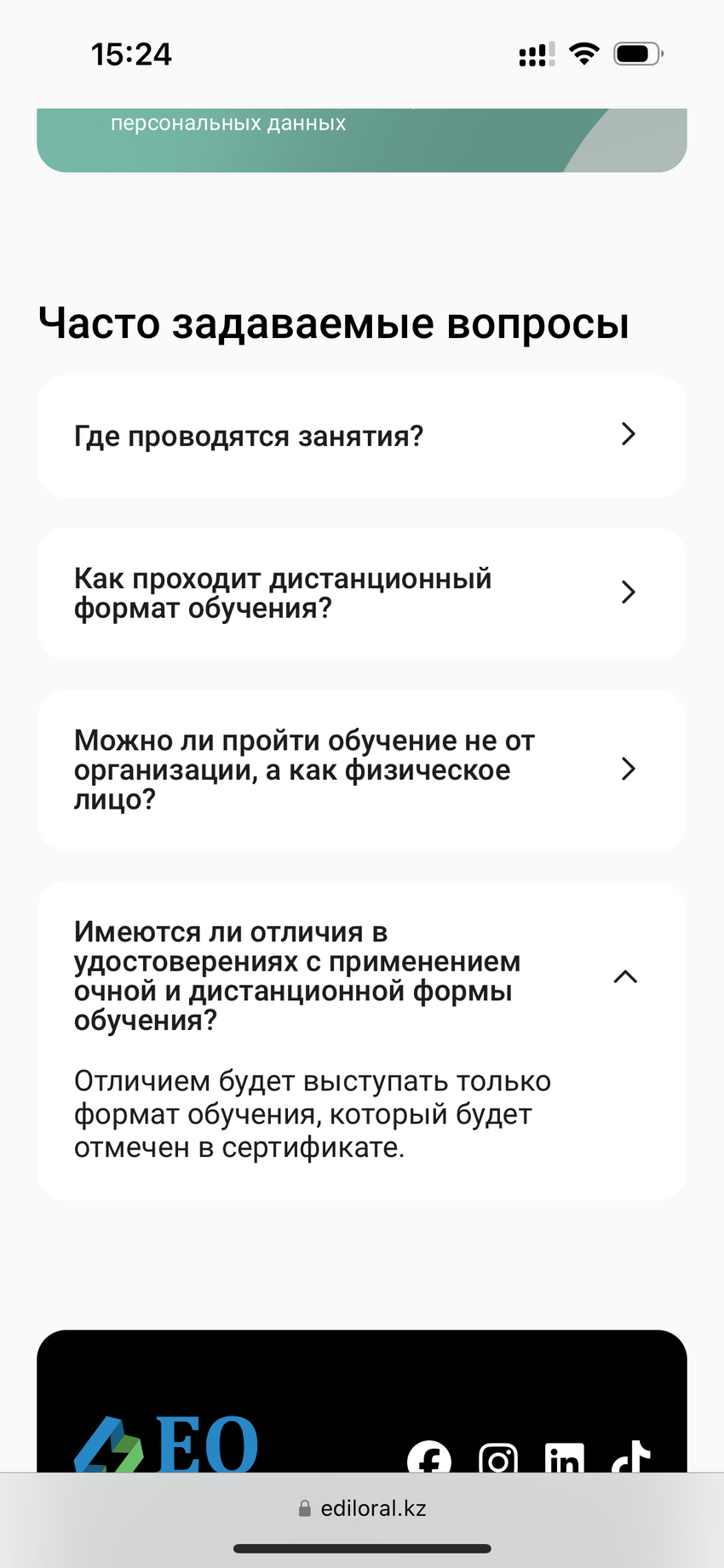This screenshot has width=724, height=1568.
Task: Tap the ediloral.kz address bar
Action: click(362, 1508)
